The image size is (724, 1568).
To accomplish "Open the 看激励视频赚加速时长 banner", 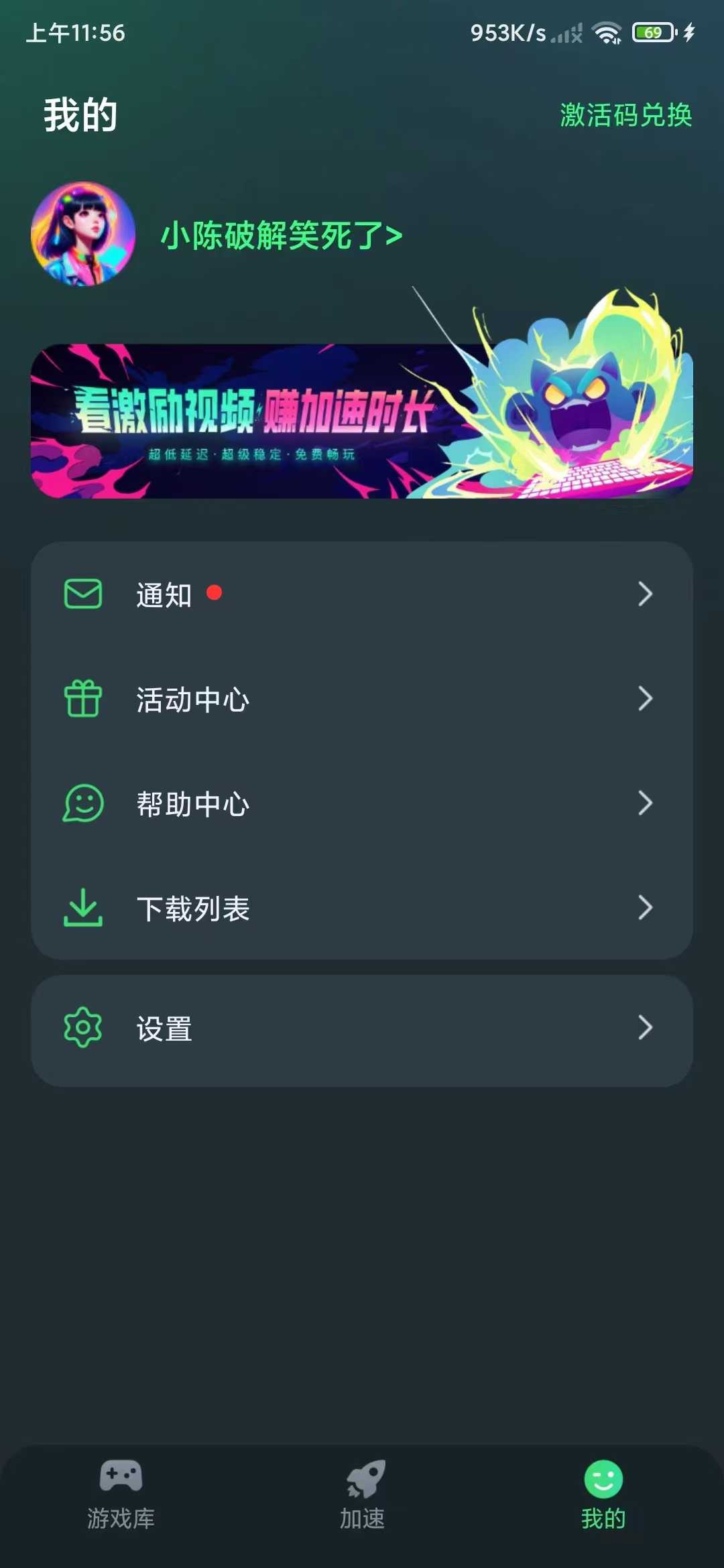I will (x=362, y=421).
